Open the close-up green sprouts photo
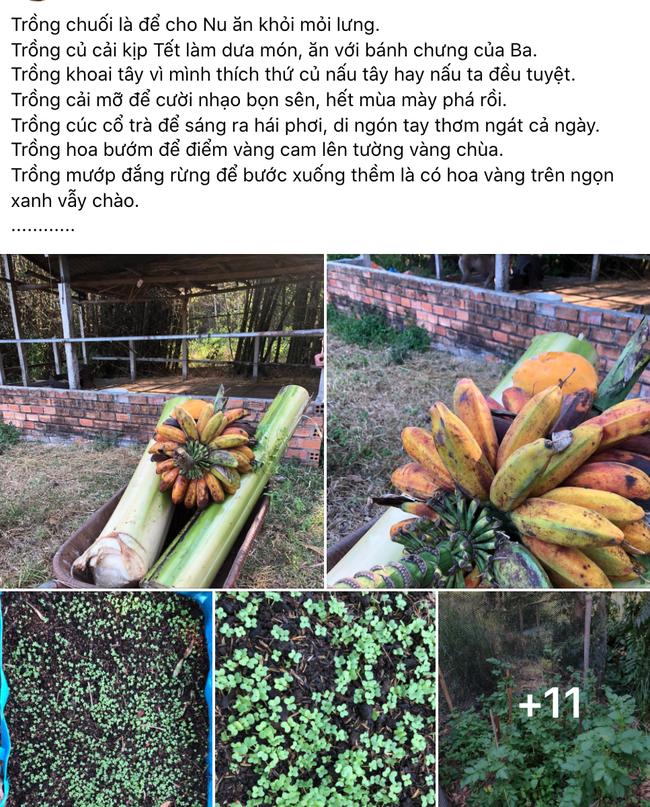 [325, 698]
